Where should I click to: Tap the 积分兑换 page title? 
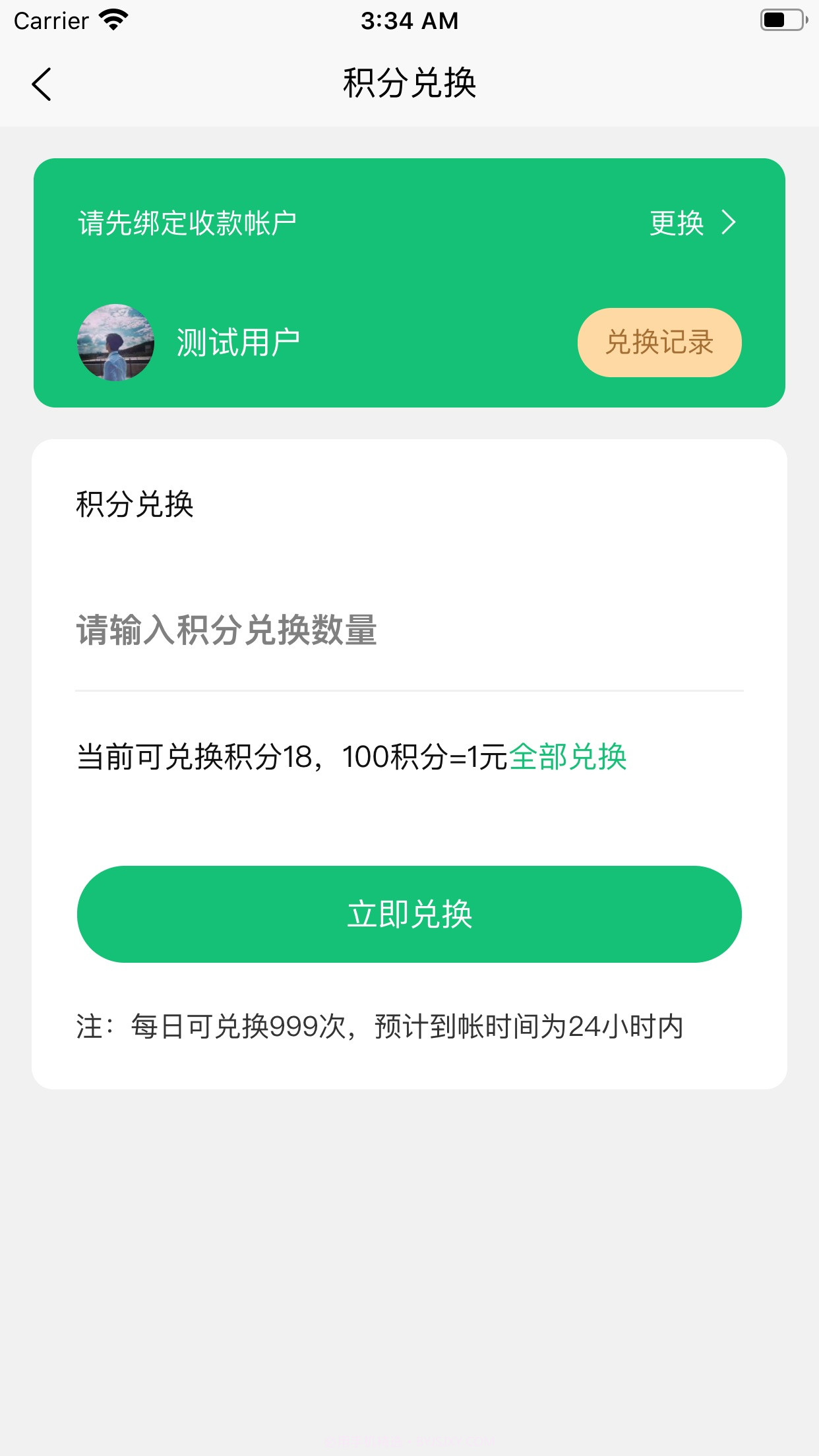409,82
